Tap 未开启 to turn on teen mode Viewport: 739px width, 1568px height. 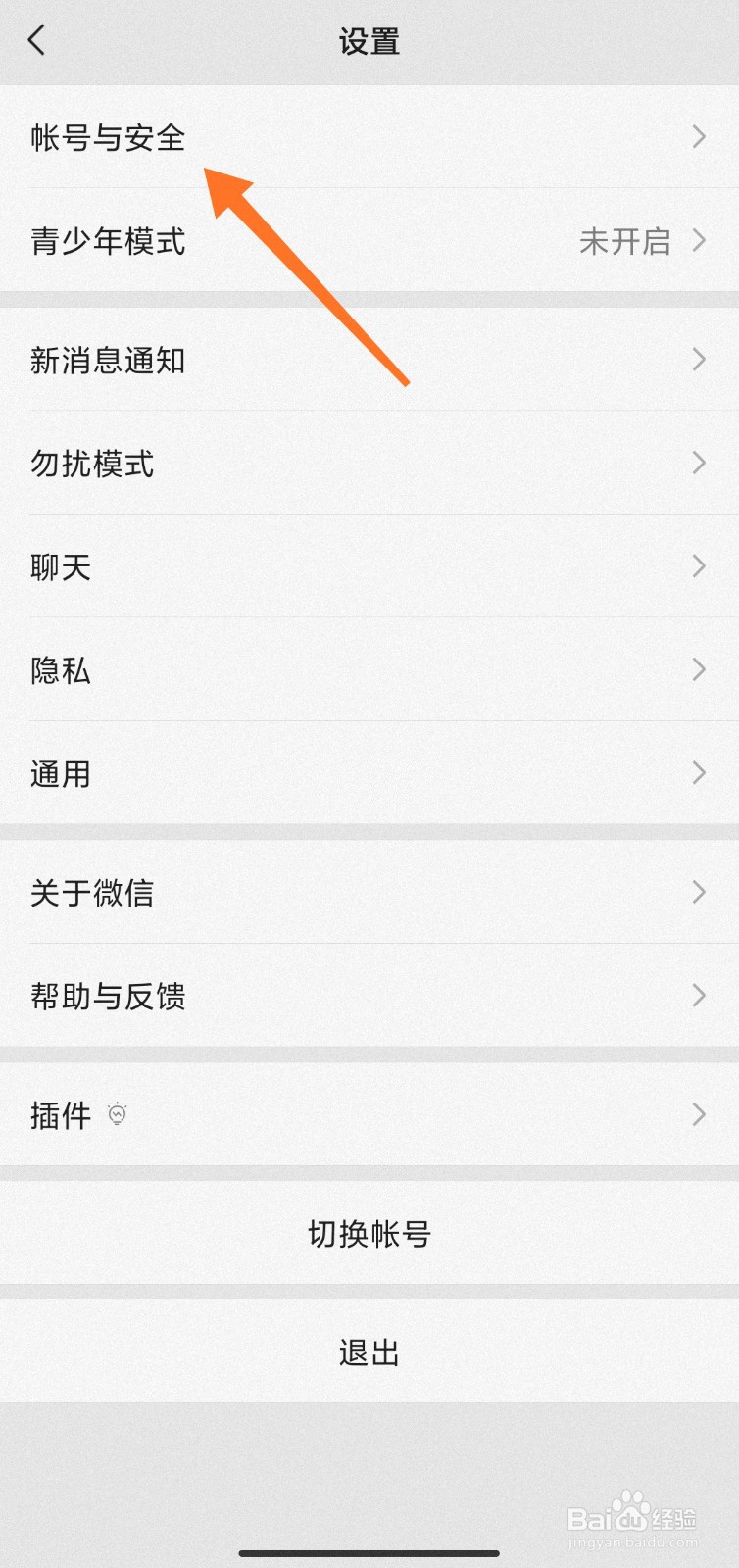coord(627,241)
